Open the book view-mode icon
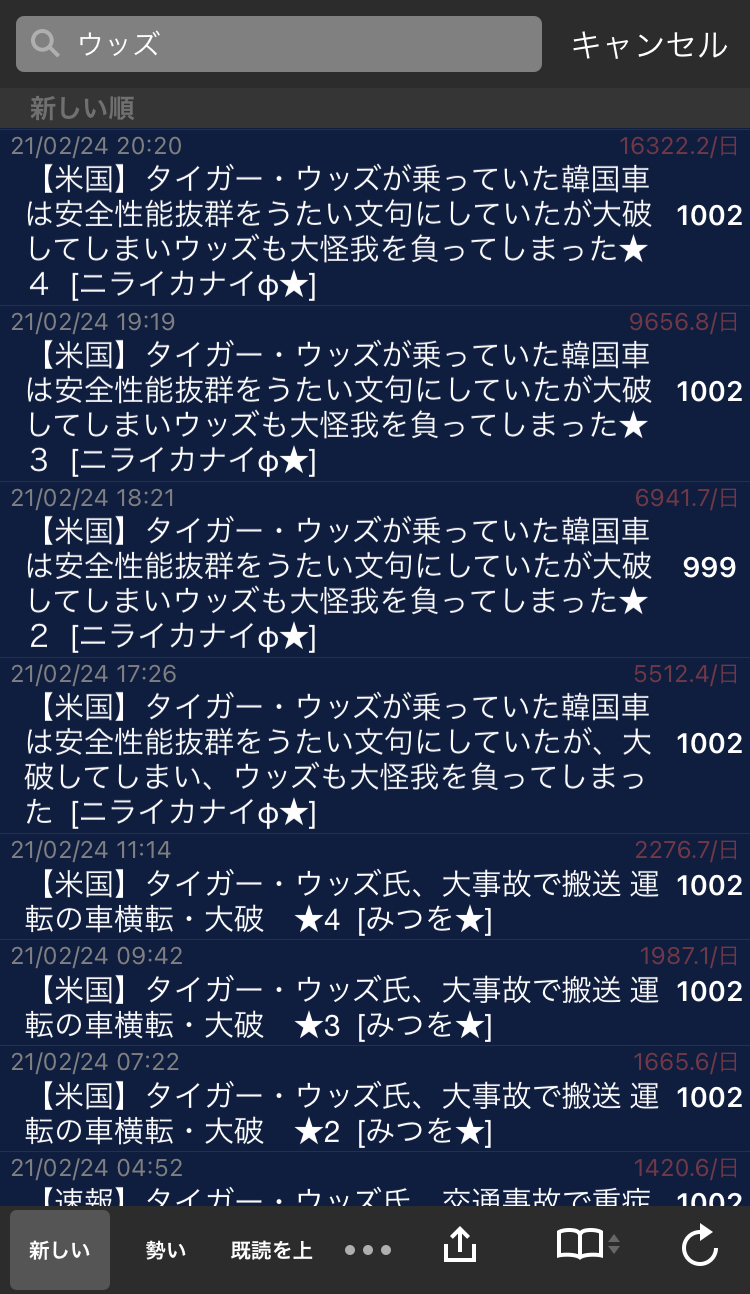The width and height of the screenshot is (750, 1294). [x=583, y=1246]
